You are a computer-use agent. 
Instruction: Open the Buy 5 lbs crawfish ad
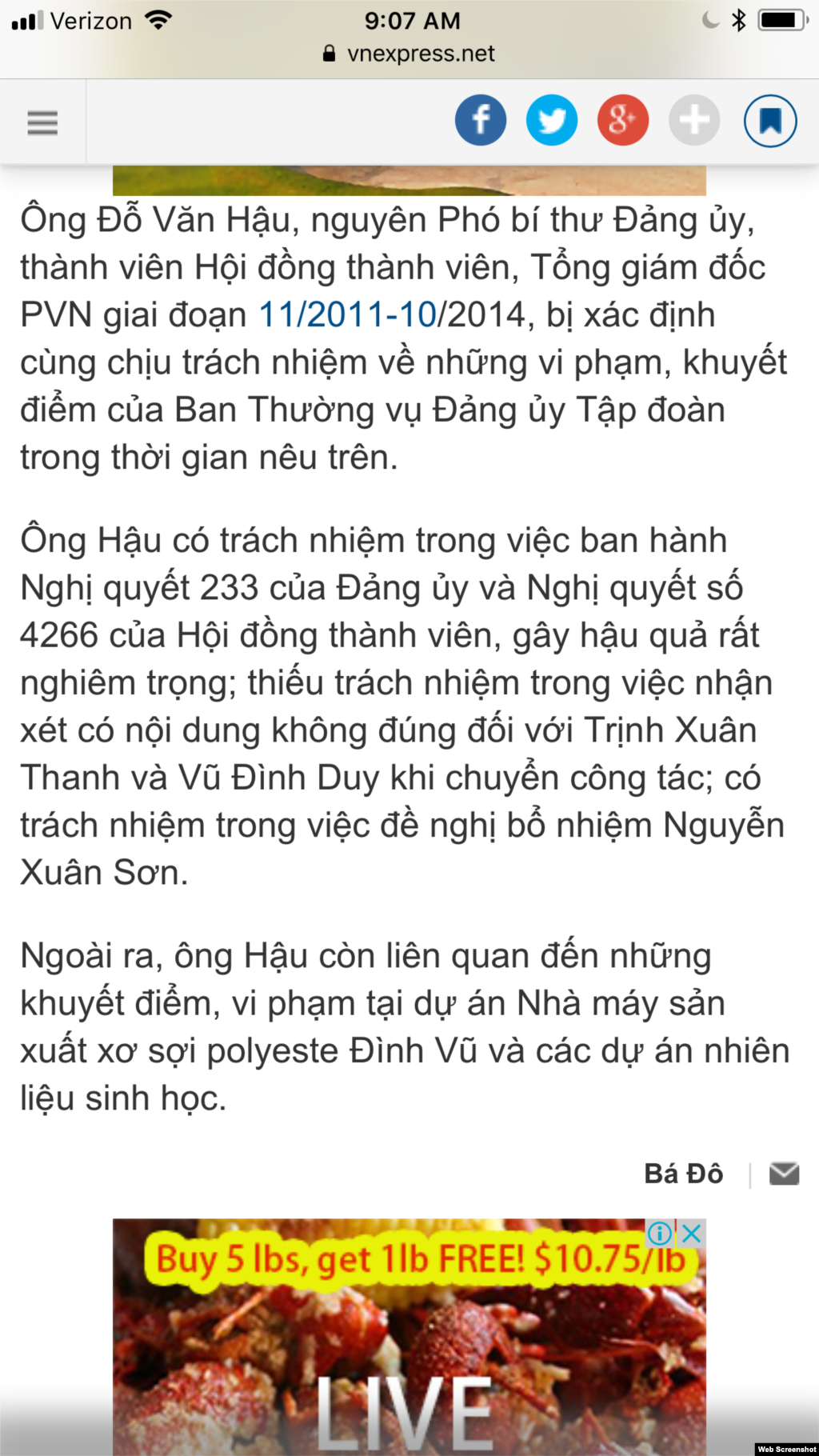tap(409, 1344)
